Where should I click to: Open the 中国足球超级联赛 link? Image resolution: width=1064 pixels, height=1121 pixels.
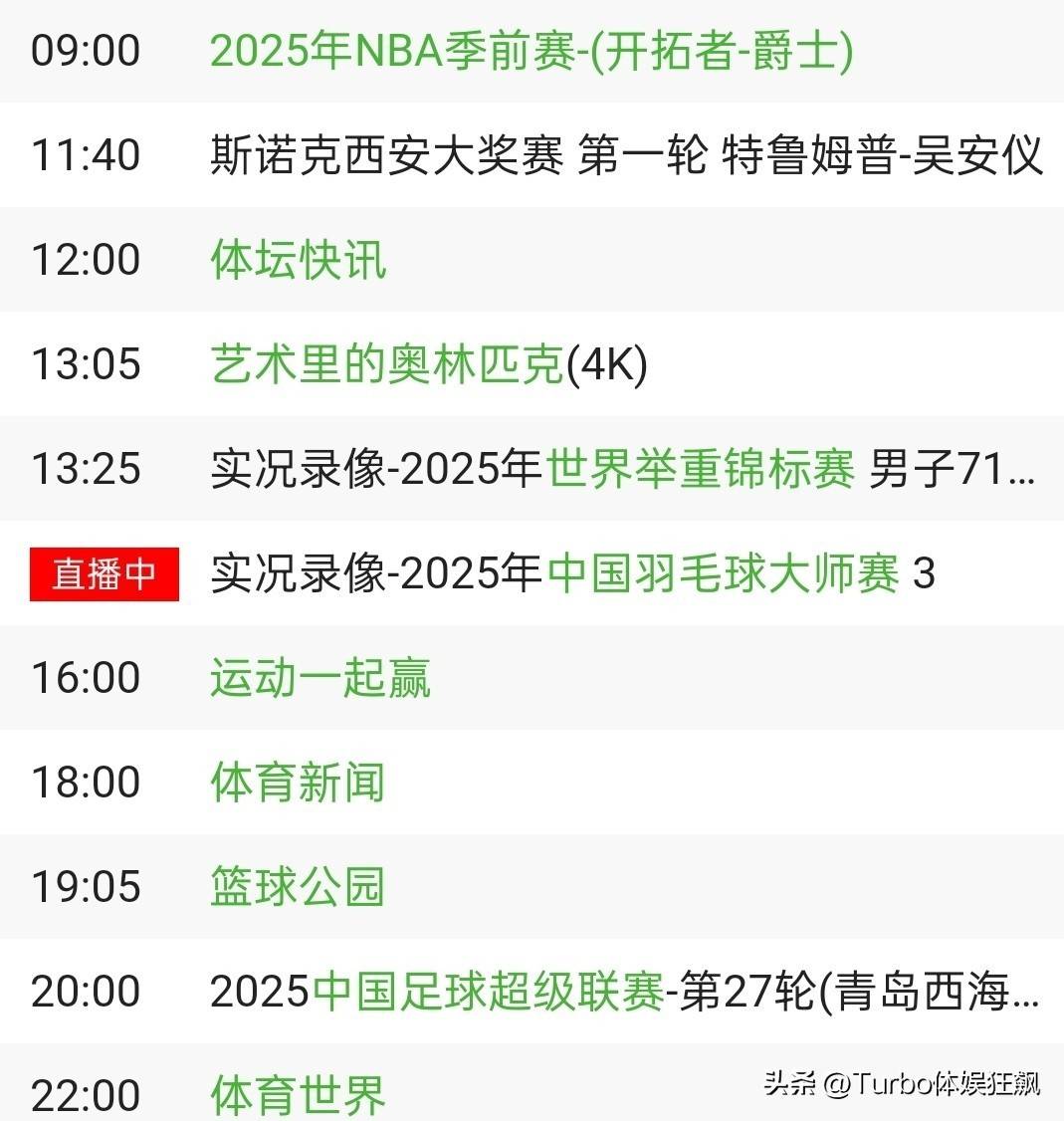(489, 992)
